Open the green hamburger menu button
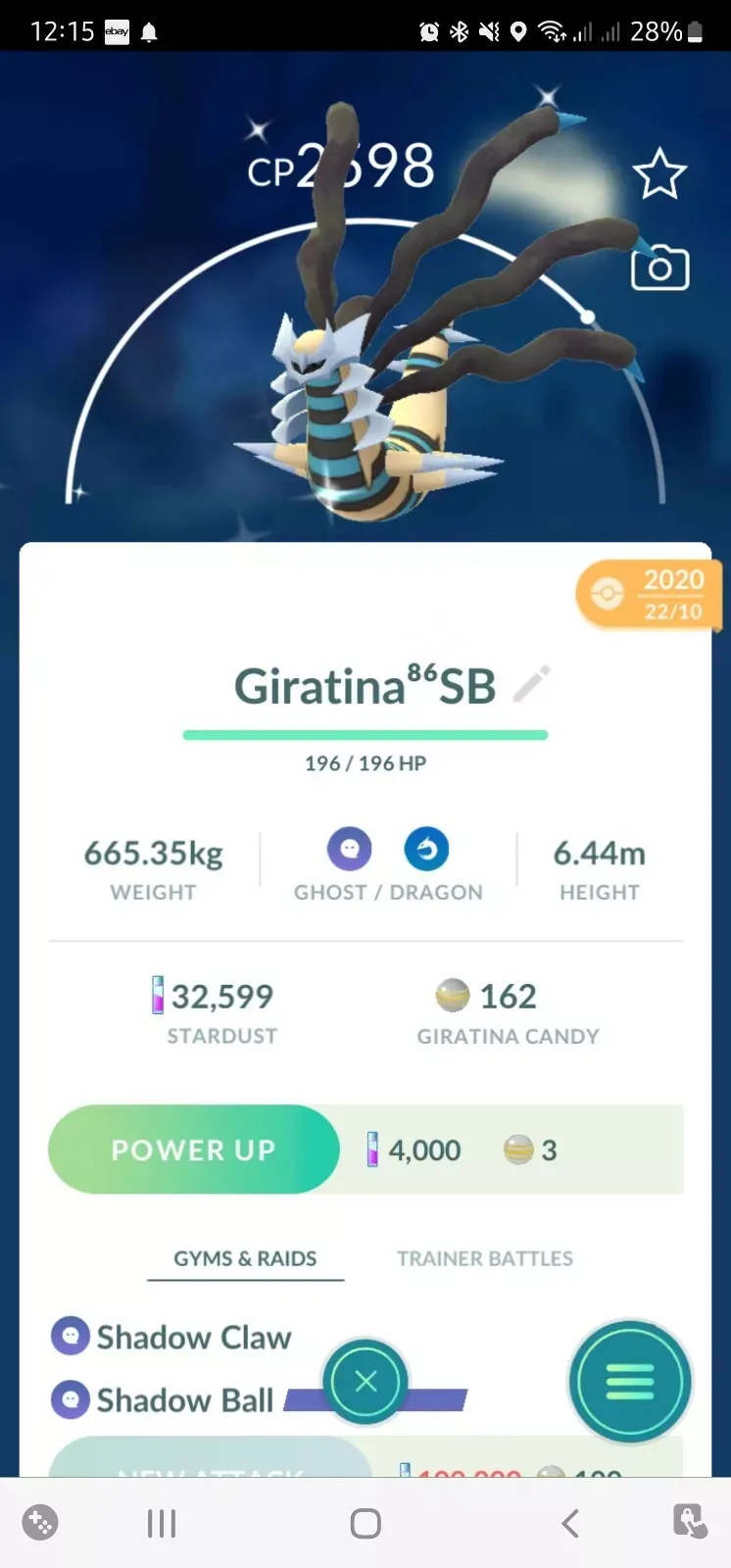The width and height of the screenshot is (731, 1568). (630, 1381)
